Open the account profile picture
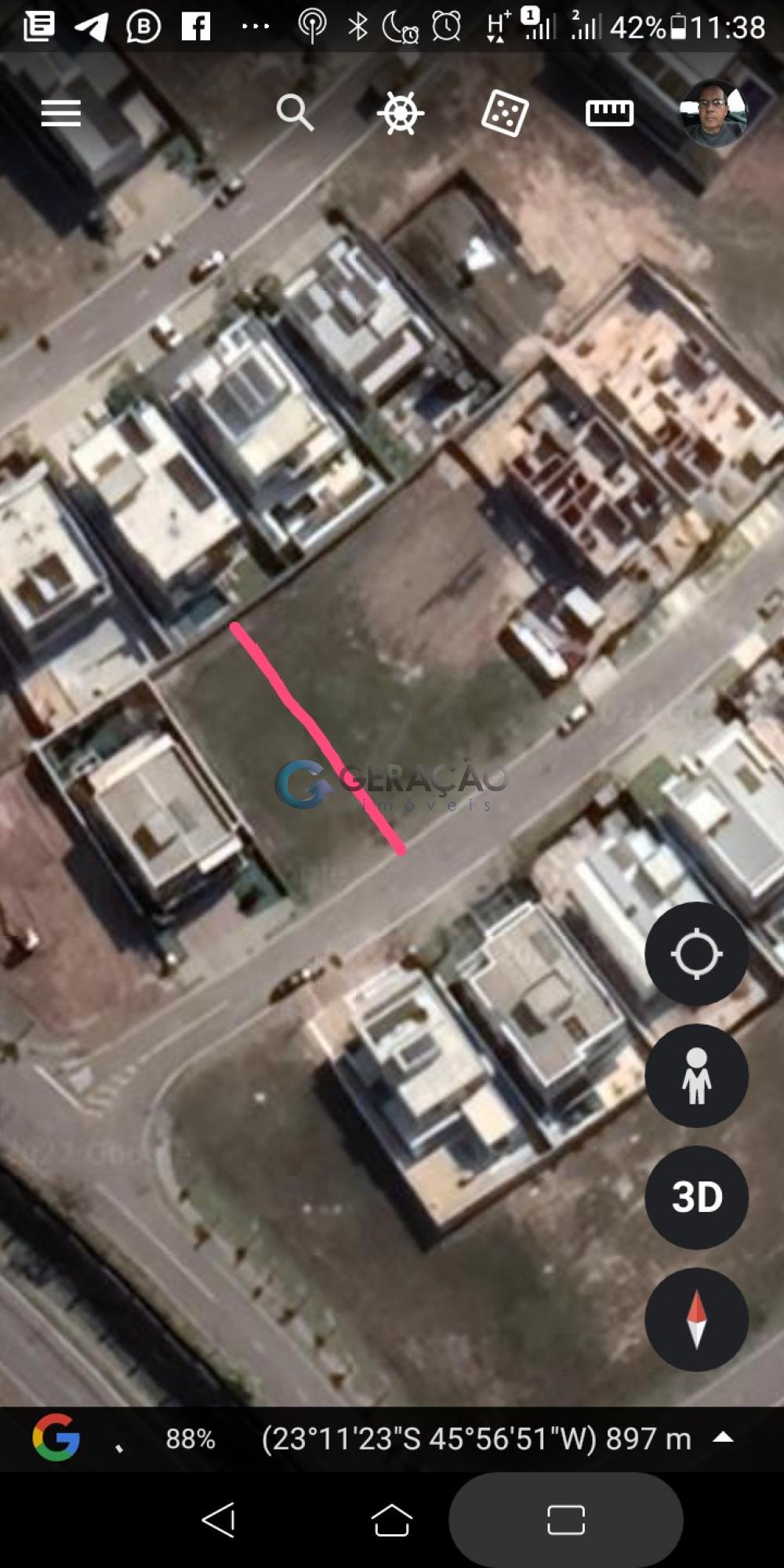 pyautogui.click(x=713, y=114)
